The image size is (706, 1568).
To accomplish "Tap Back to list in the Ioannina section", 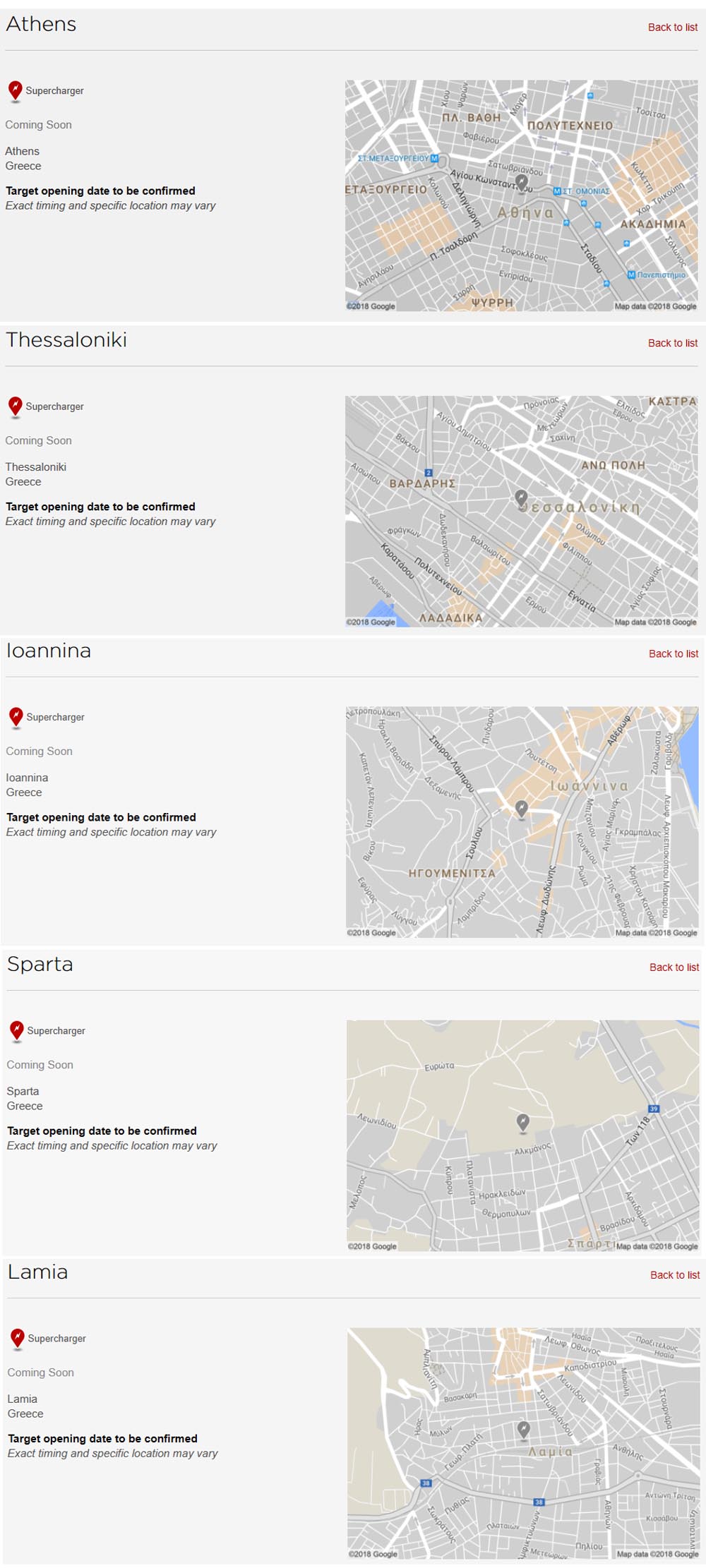I will pos(673,654).
